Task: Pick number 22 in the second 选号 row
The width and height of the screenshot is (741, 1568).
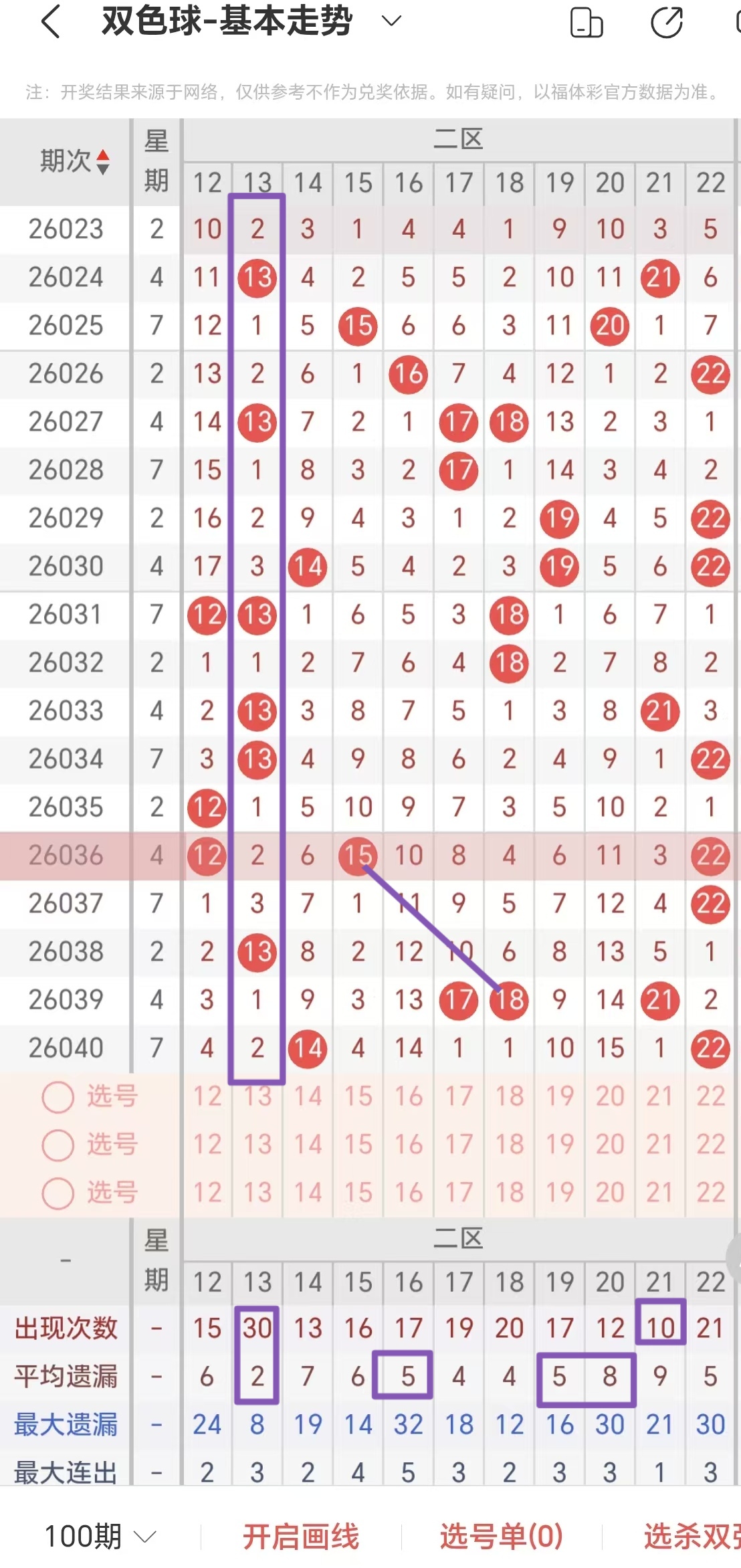Action: pos(710,1144)
